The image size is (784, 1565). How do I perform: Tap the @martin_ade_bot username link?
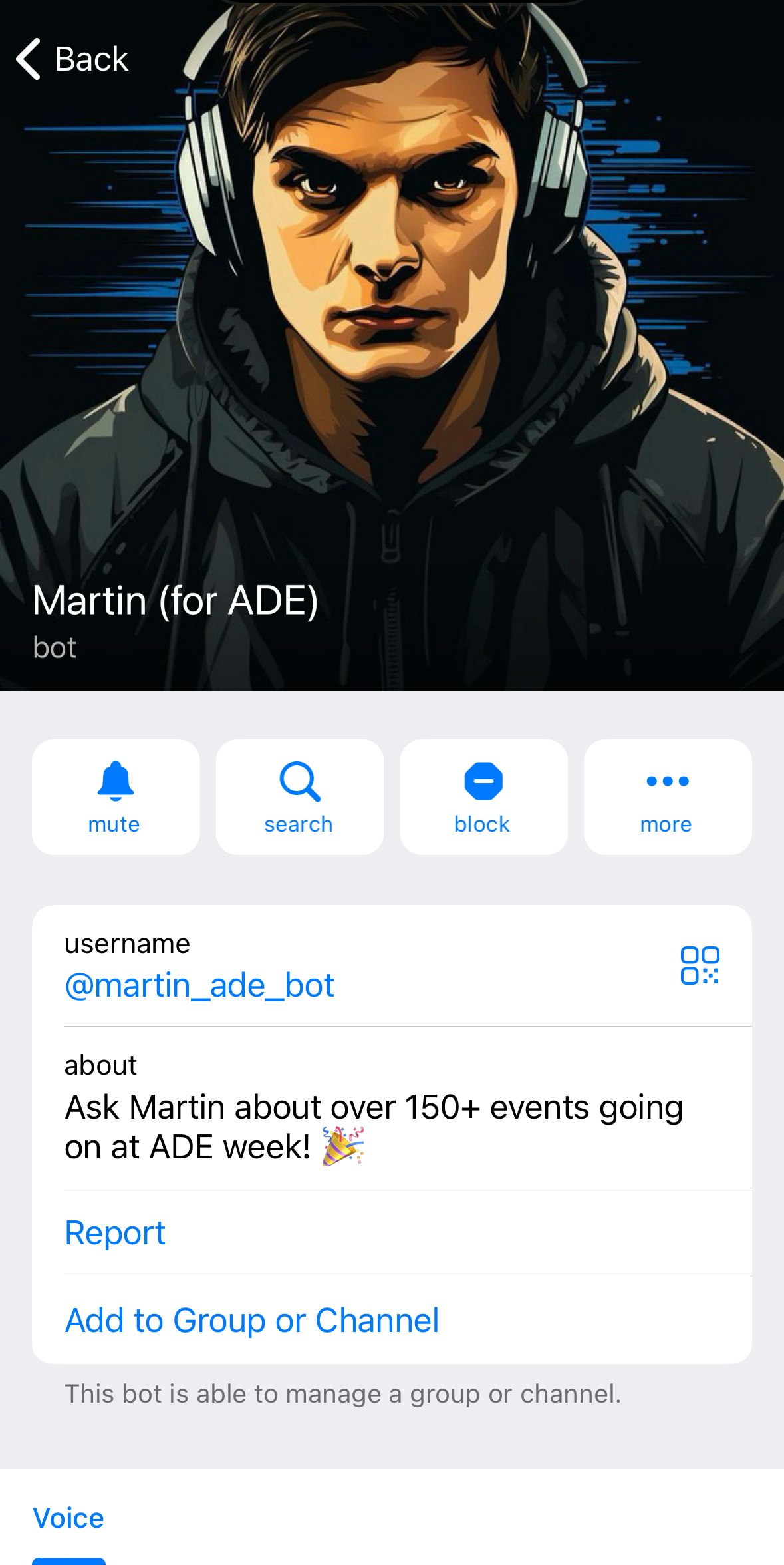199,985
